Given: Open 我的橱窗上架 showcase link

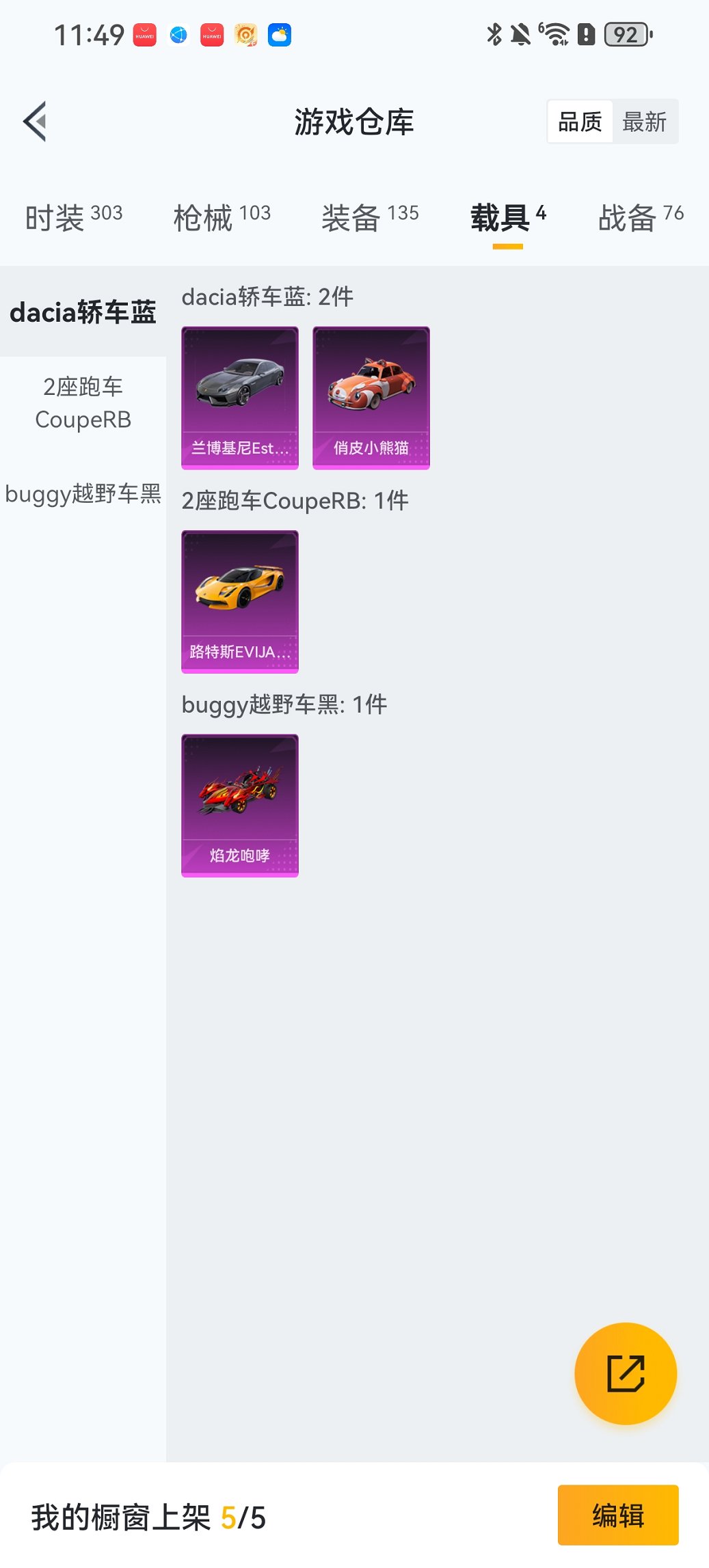Looking at the screenshot, I should 147,1515.
